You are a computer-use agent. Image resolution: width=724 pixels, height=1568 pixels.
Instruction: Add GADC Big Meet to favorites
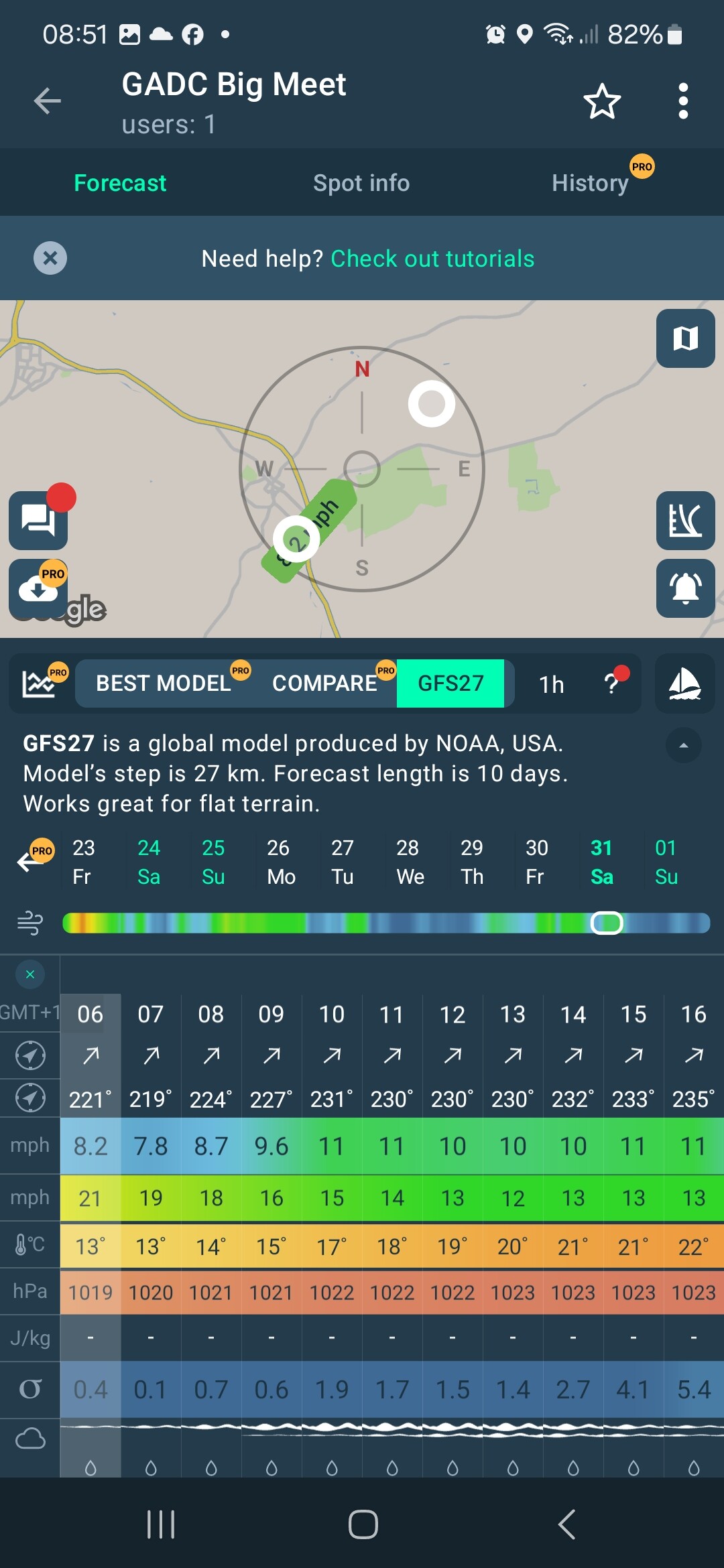point(601,101)
